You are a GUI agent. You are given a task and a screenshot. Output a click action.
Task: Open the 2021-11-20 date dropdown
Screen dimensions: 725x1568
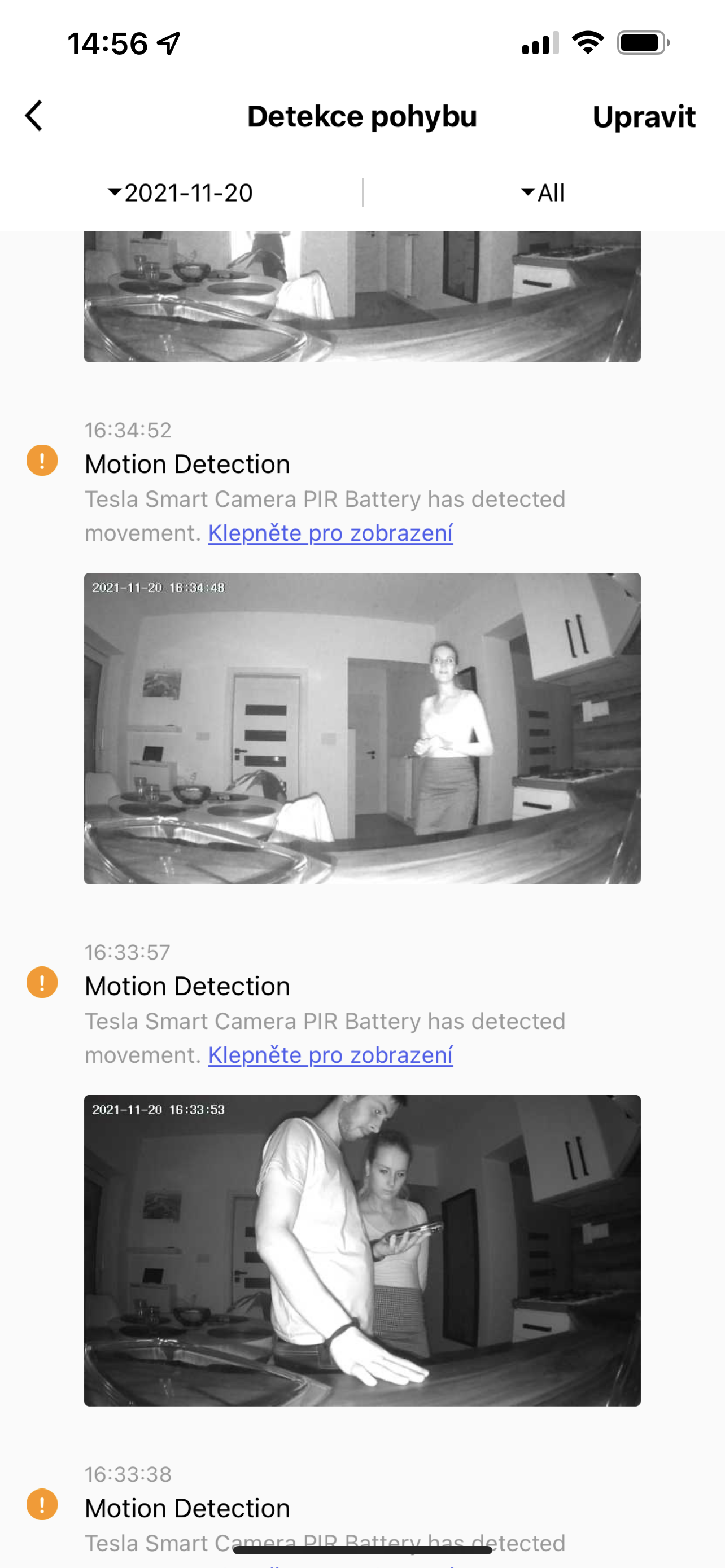click(180, 193)
